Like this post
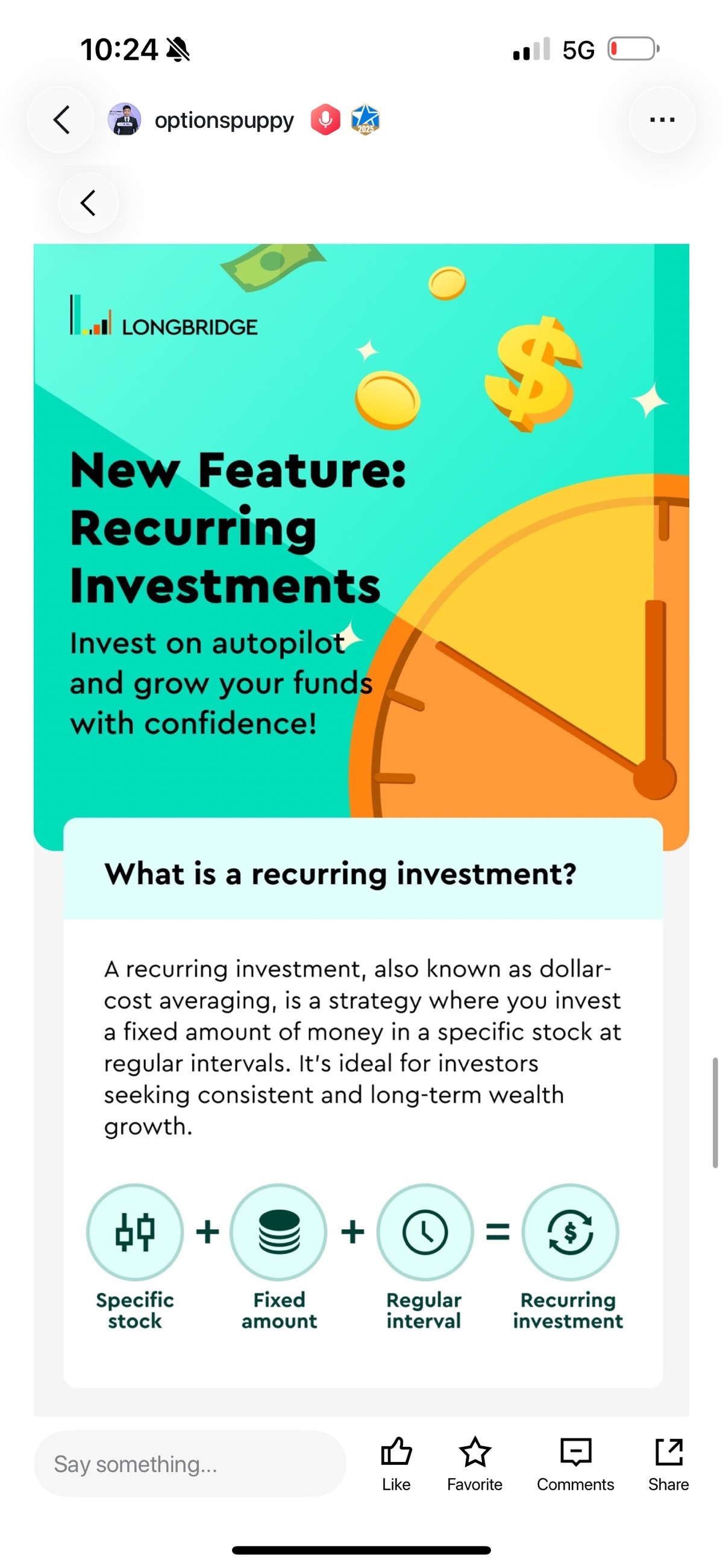The width and height of the screenshot is (723, 1568). [396, 1464]
